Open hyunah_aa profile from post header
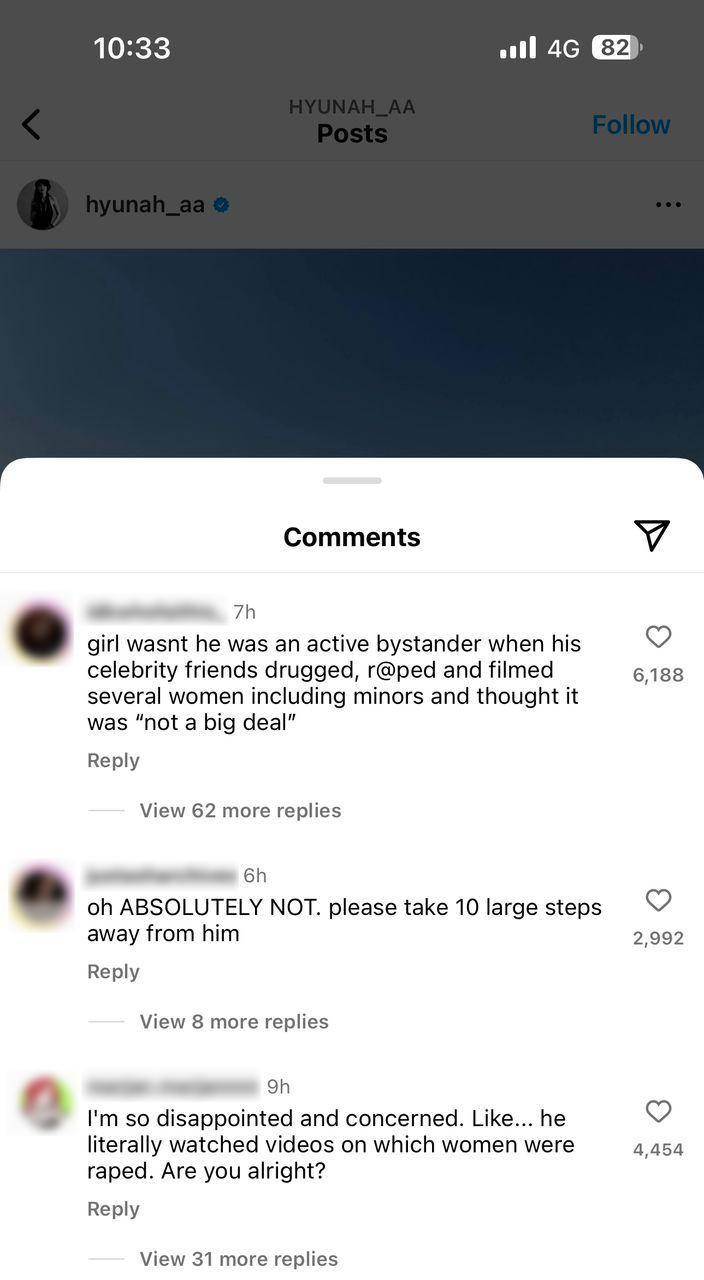The image size is (704, 1280). 145,205
